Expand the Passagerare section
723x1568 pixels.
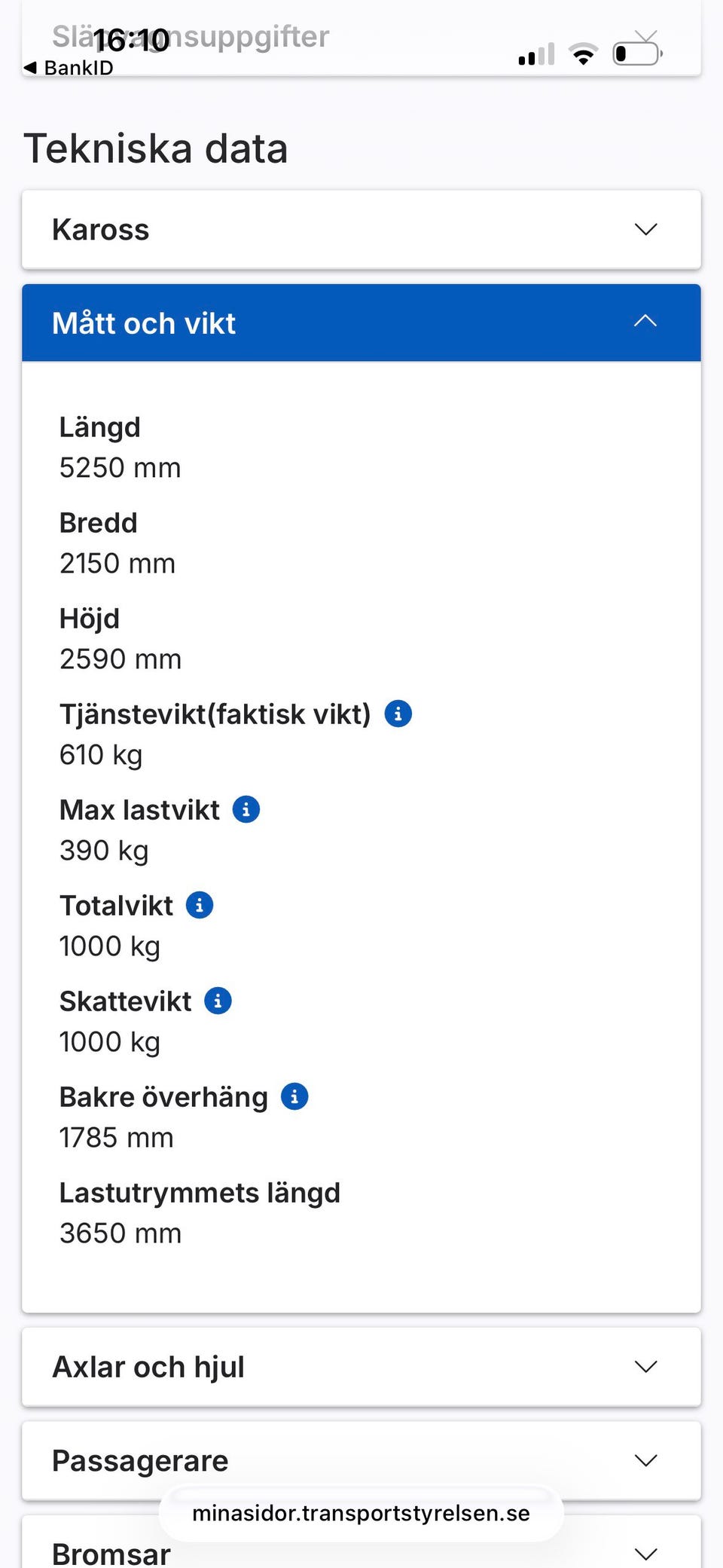pyautogui.click(x=361, y=1460)
